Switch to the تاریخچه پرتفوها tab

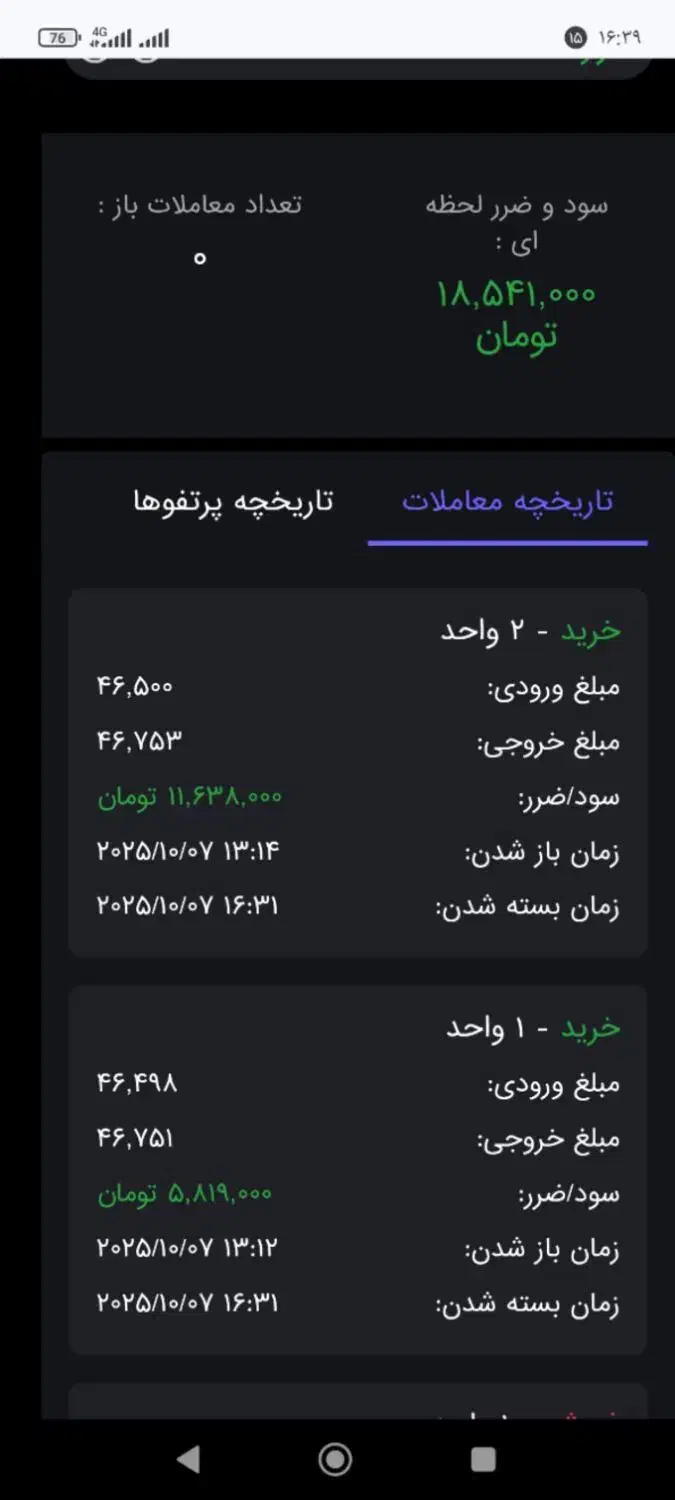233,501
